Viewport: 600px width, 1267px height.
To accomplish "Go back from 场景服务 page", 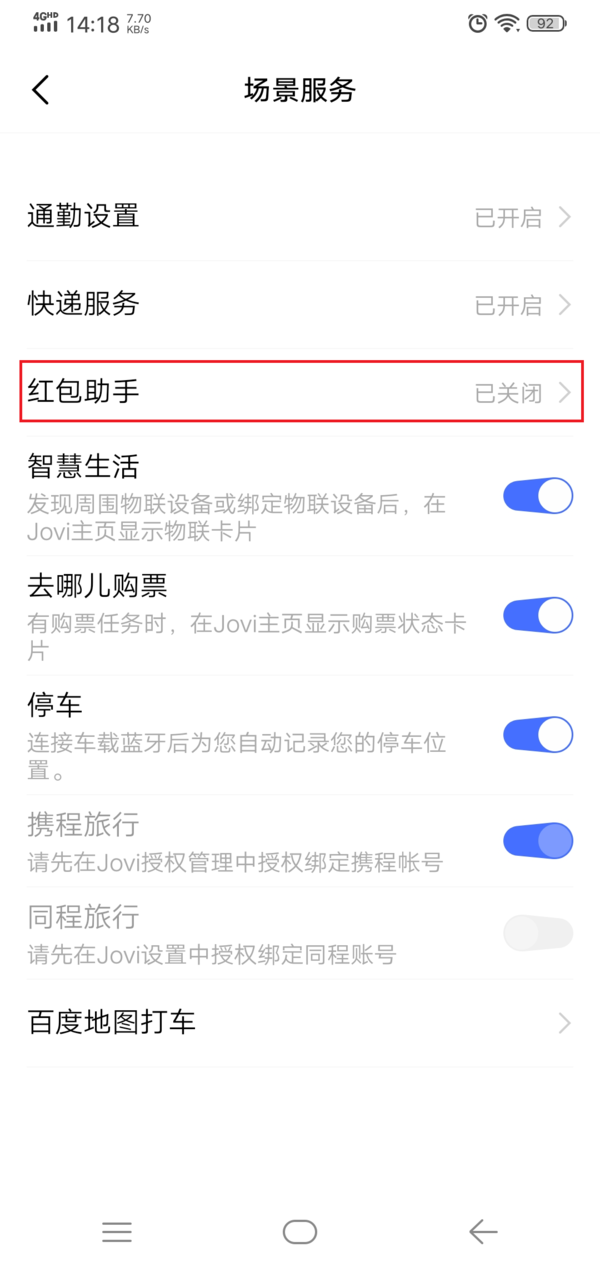I will [x=40, y=90].
